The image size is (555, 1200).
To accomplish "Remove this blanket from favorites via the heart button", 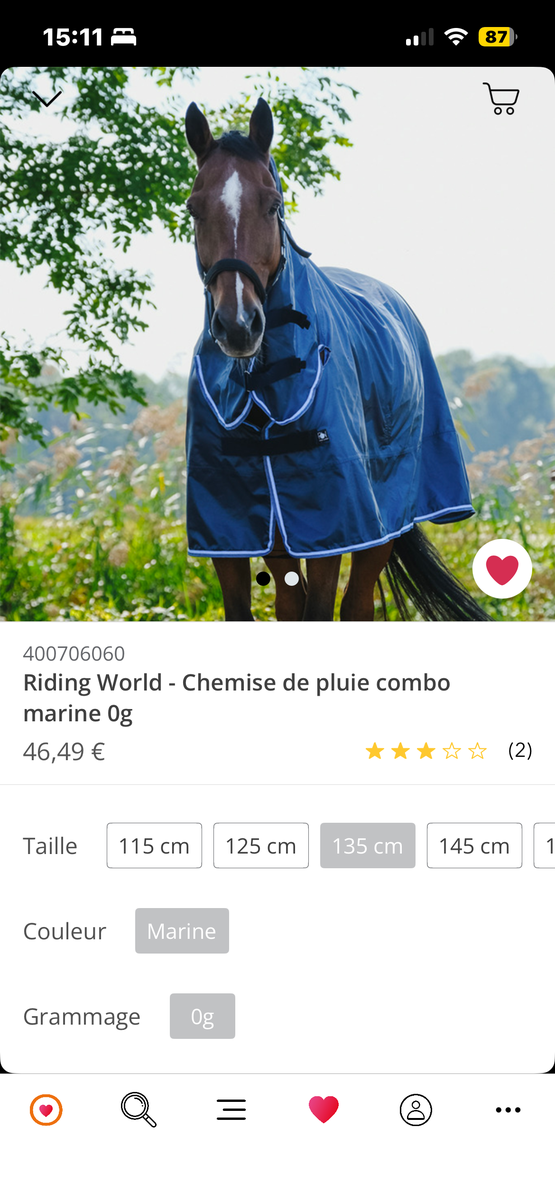I will pyautogui.click(x=502, y=569).
